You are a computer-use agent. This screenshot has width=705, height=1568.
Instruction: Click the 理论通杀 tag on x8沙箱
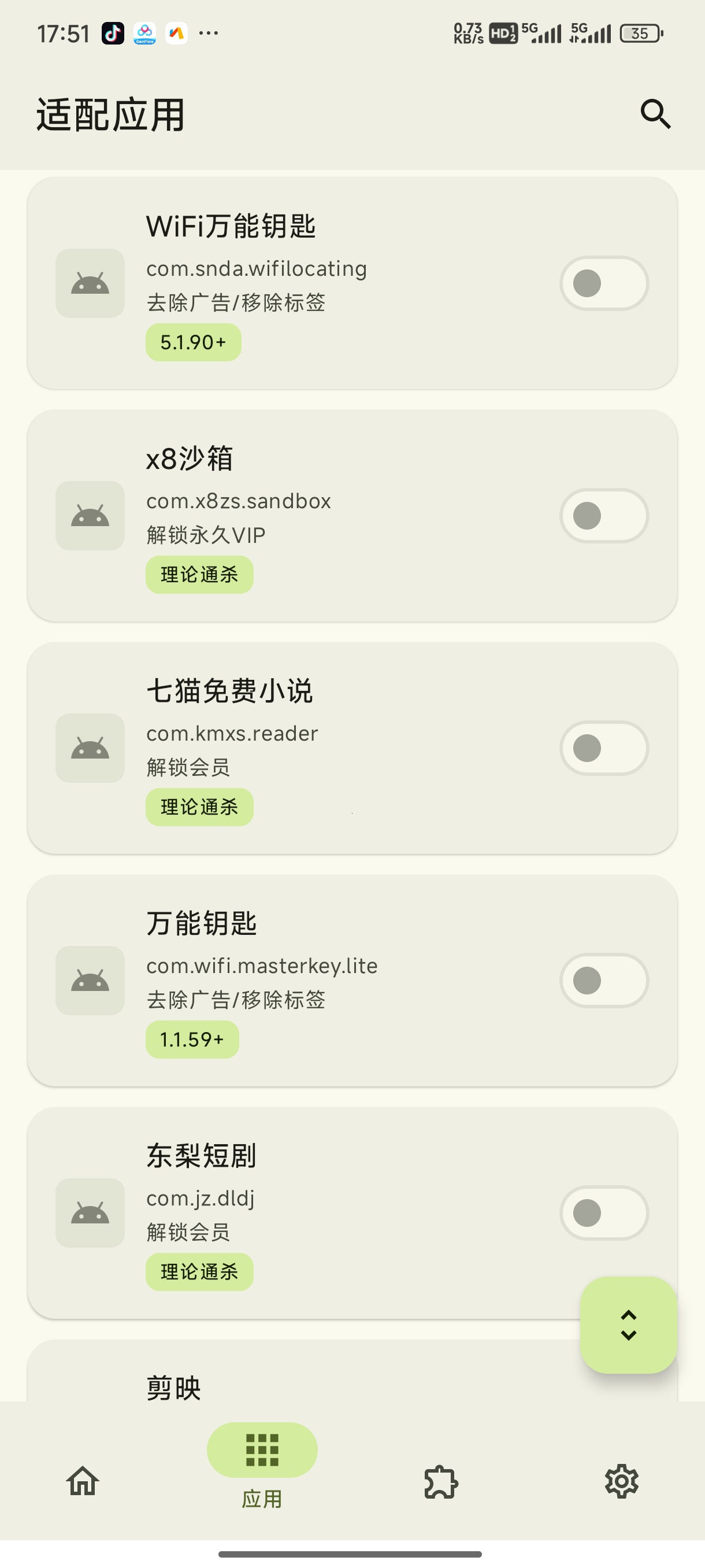[199, 574]
